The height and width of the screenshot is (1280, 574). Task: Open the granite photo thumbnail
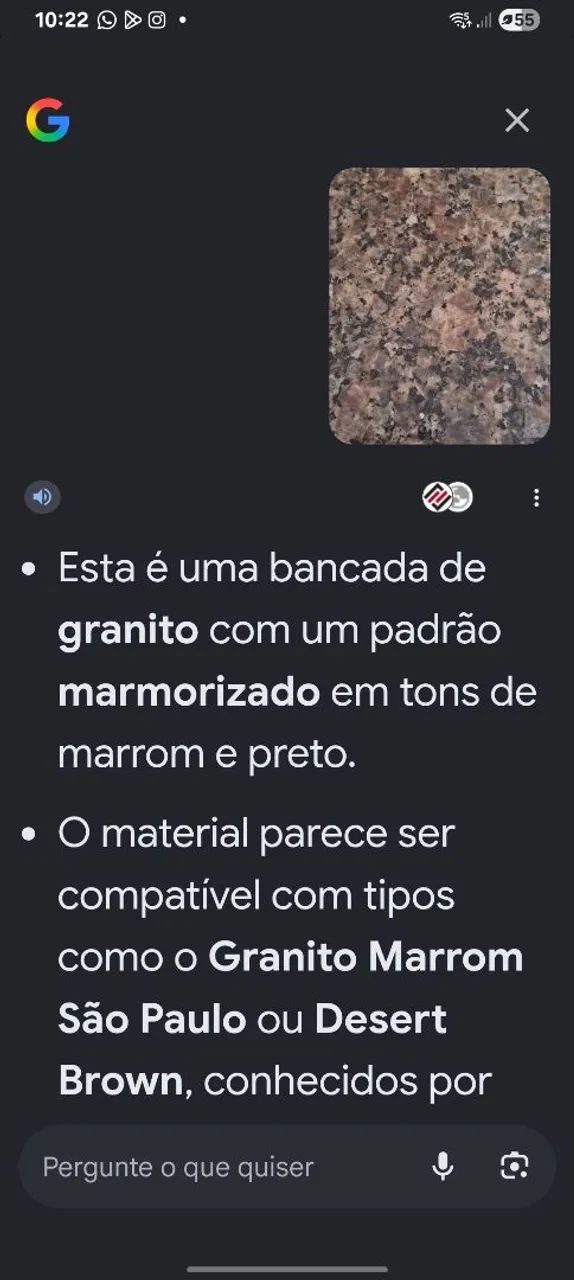pos(440,306)
